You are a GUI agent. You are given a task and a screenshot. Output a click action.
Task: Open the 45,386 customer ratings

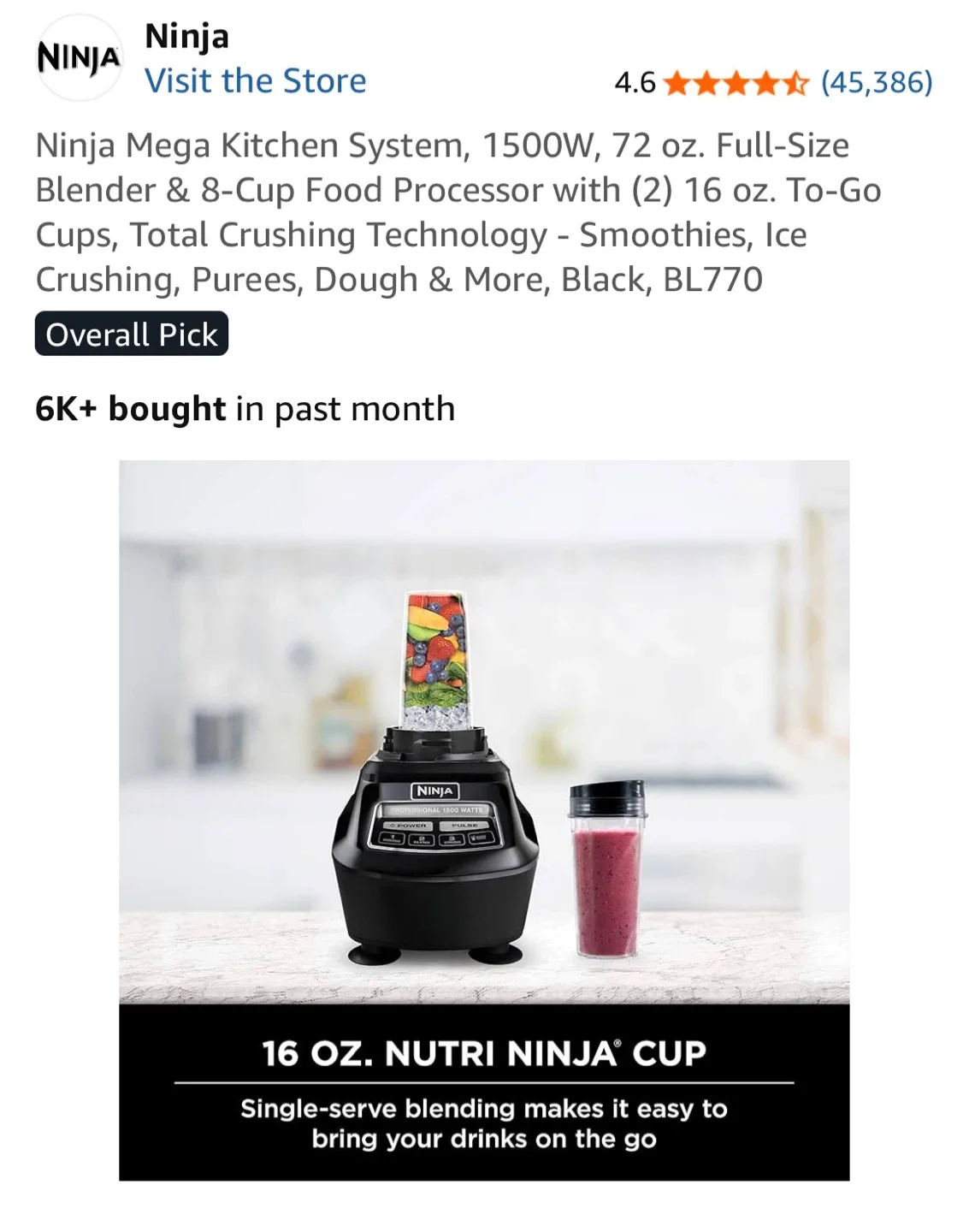876,82
